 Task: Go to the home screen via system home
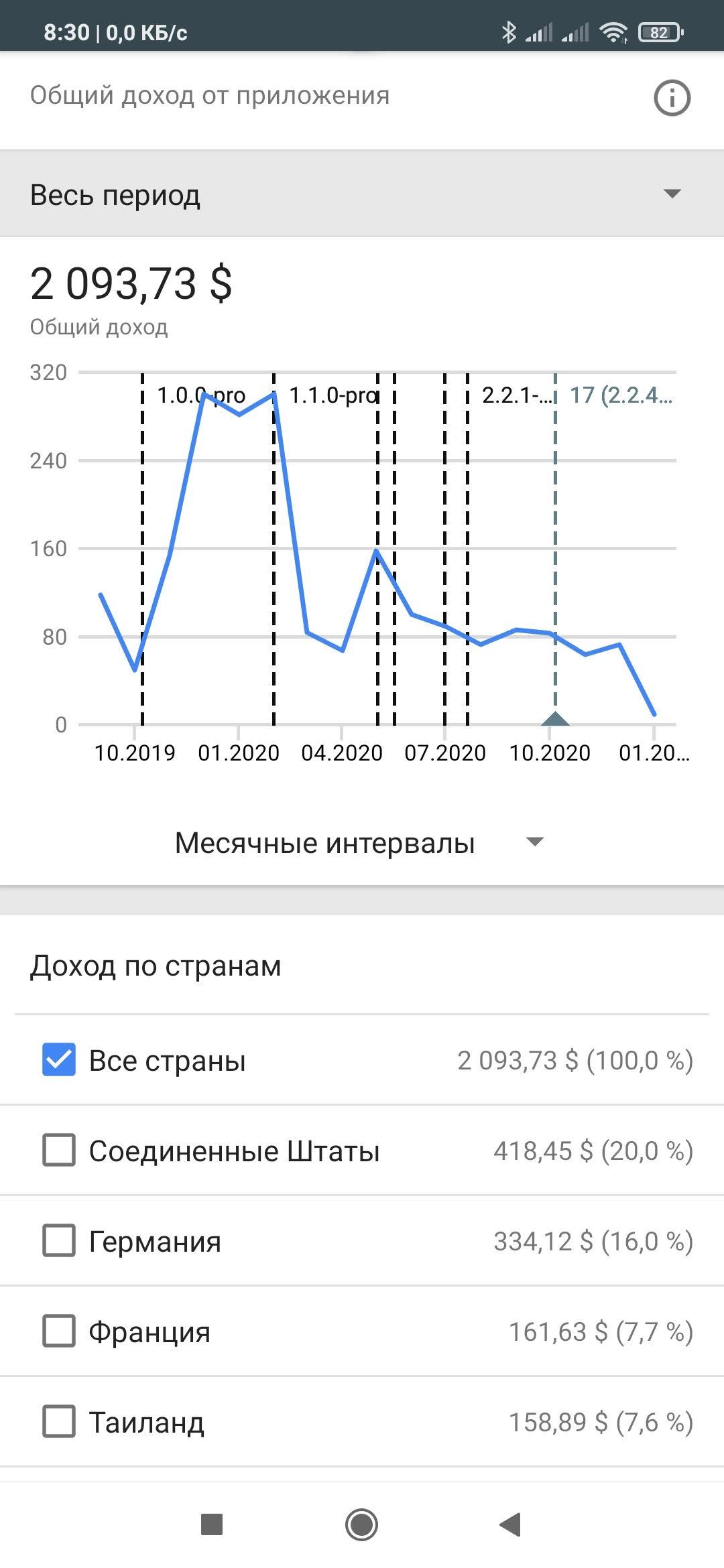[362, 1524]
